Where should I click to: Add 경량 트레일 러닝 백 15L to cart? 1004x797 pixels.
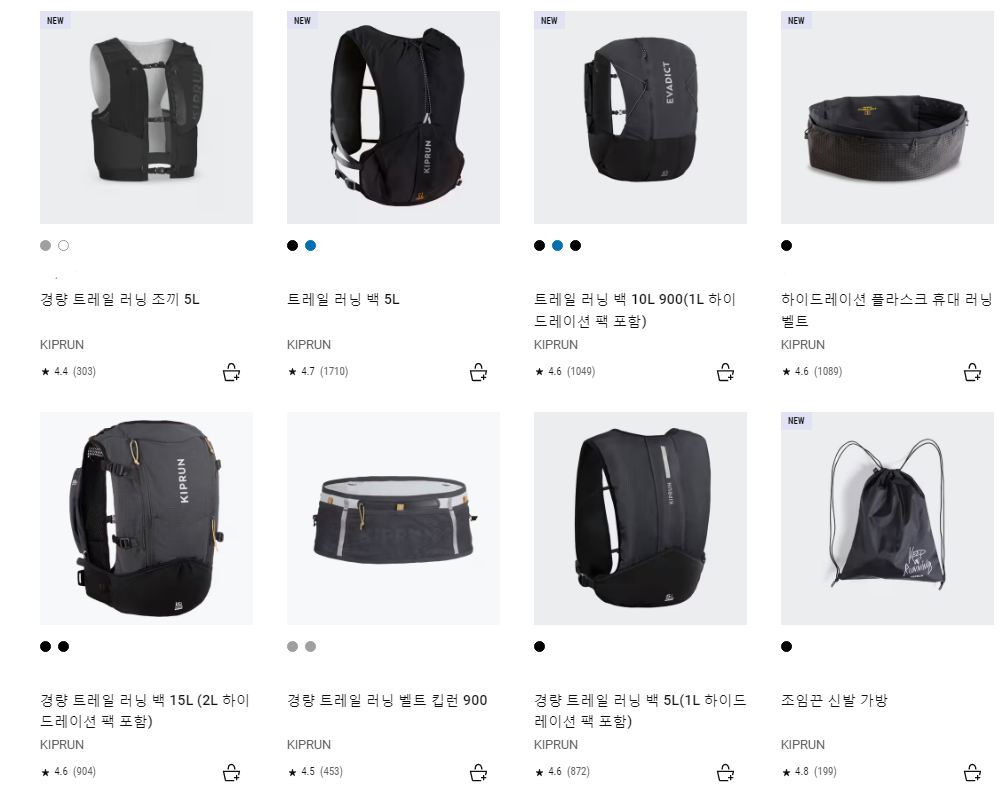tap(231, 773)
